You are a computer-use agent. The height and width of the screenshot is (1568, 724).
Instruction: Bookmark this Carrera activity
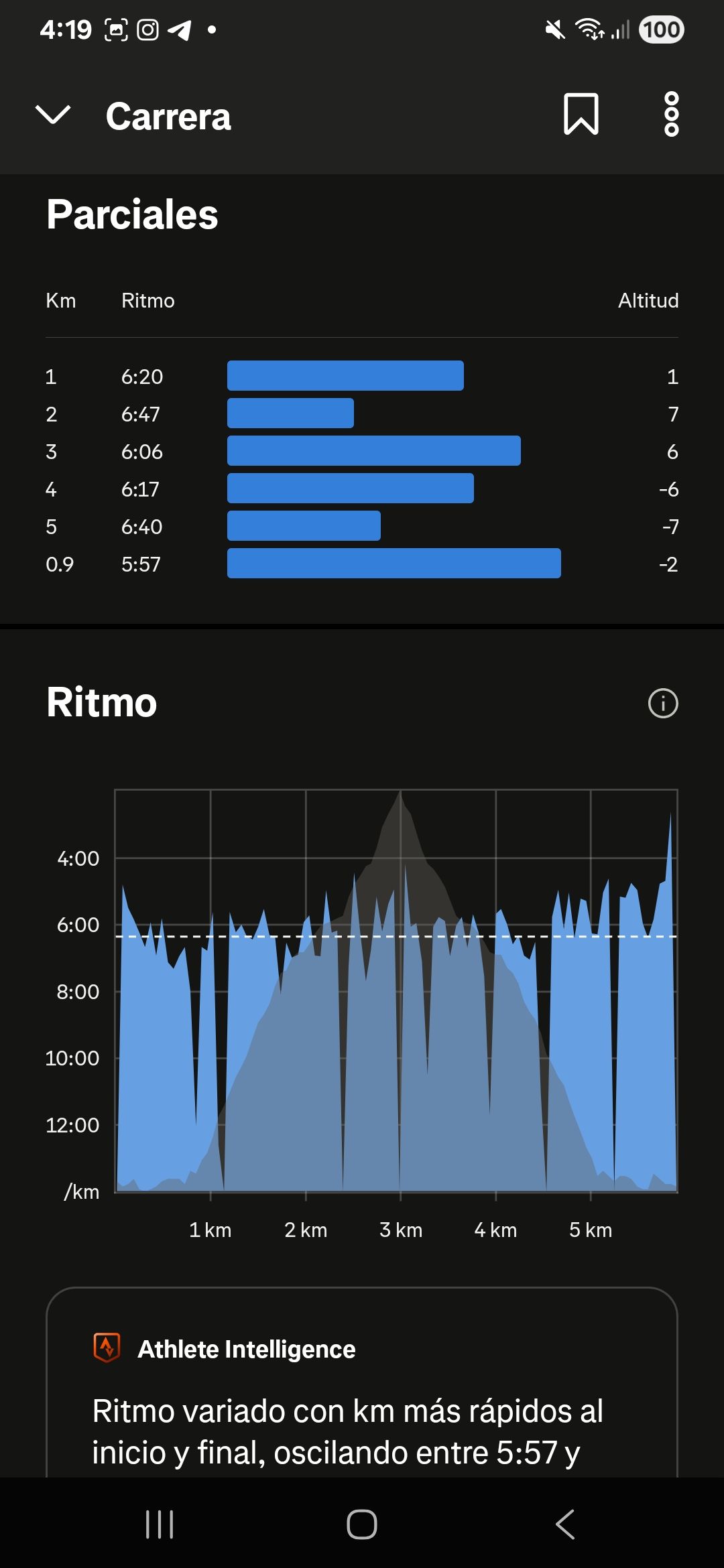click(x=581, y=115)
